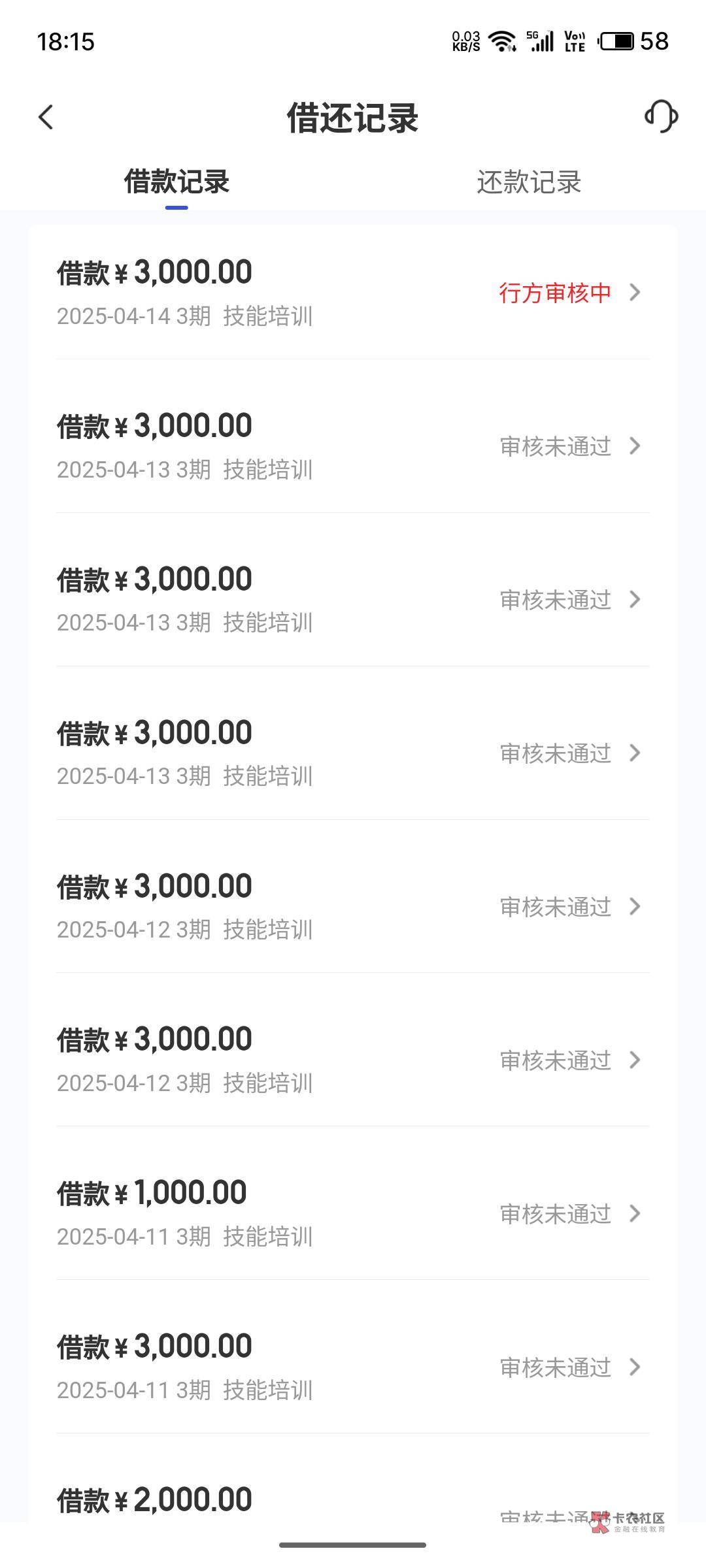The height and width of the screenshot is (1568, 706).
Task: Open the ¥3,000.00 loan dated 2025-04-11
Action: pyautogui.click(x=353, y=1366)
